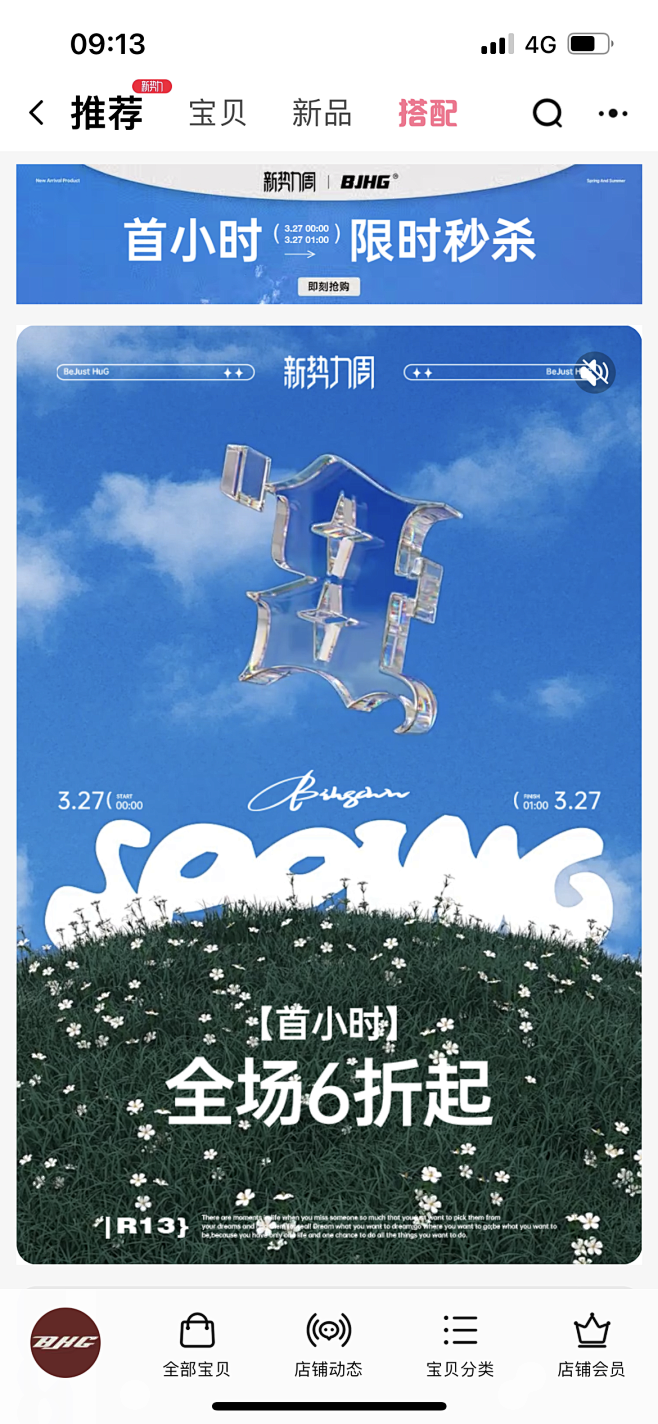Open 宝贝分类 categories
The width and height of the screenshot is (658, 1424).
(x=460, y=1345)
